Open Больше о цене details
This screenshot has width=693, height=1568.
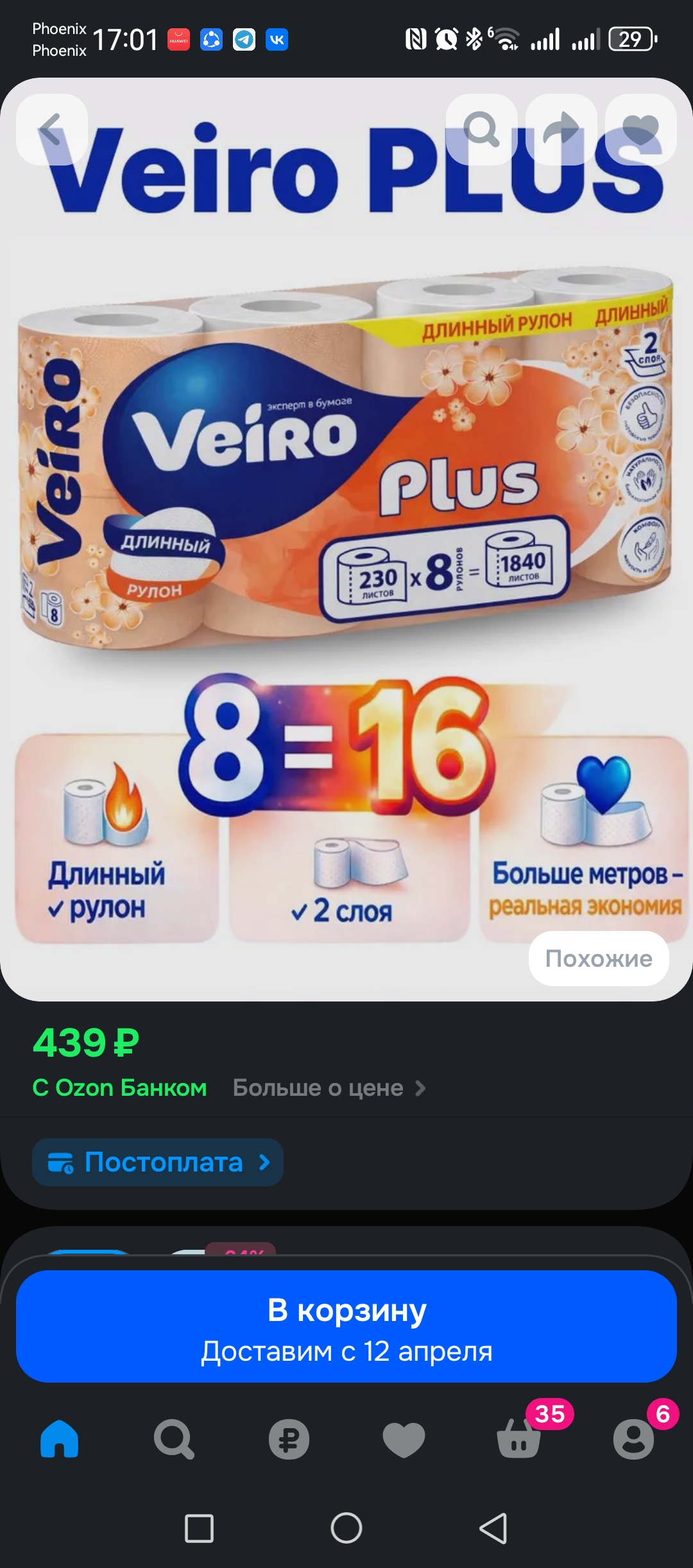[329, 1088]
